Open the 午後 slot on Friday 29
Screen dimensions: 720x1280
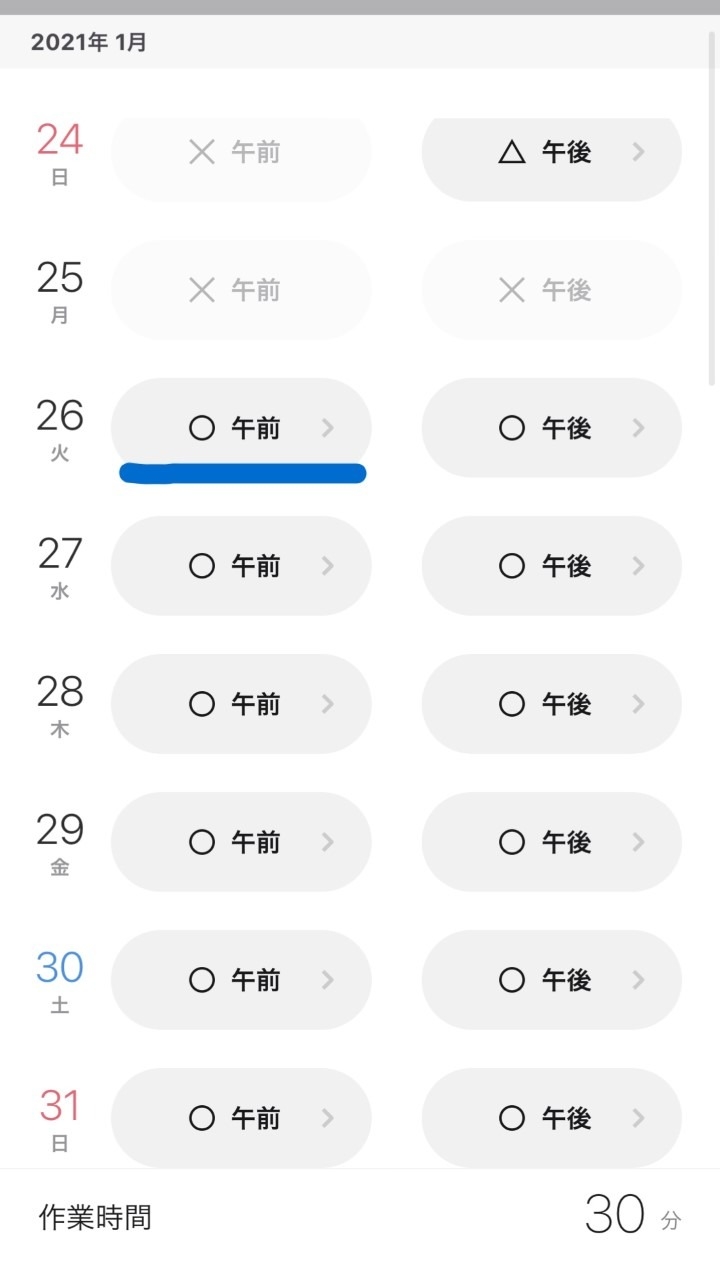[x=552, y=842]
